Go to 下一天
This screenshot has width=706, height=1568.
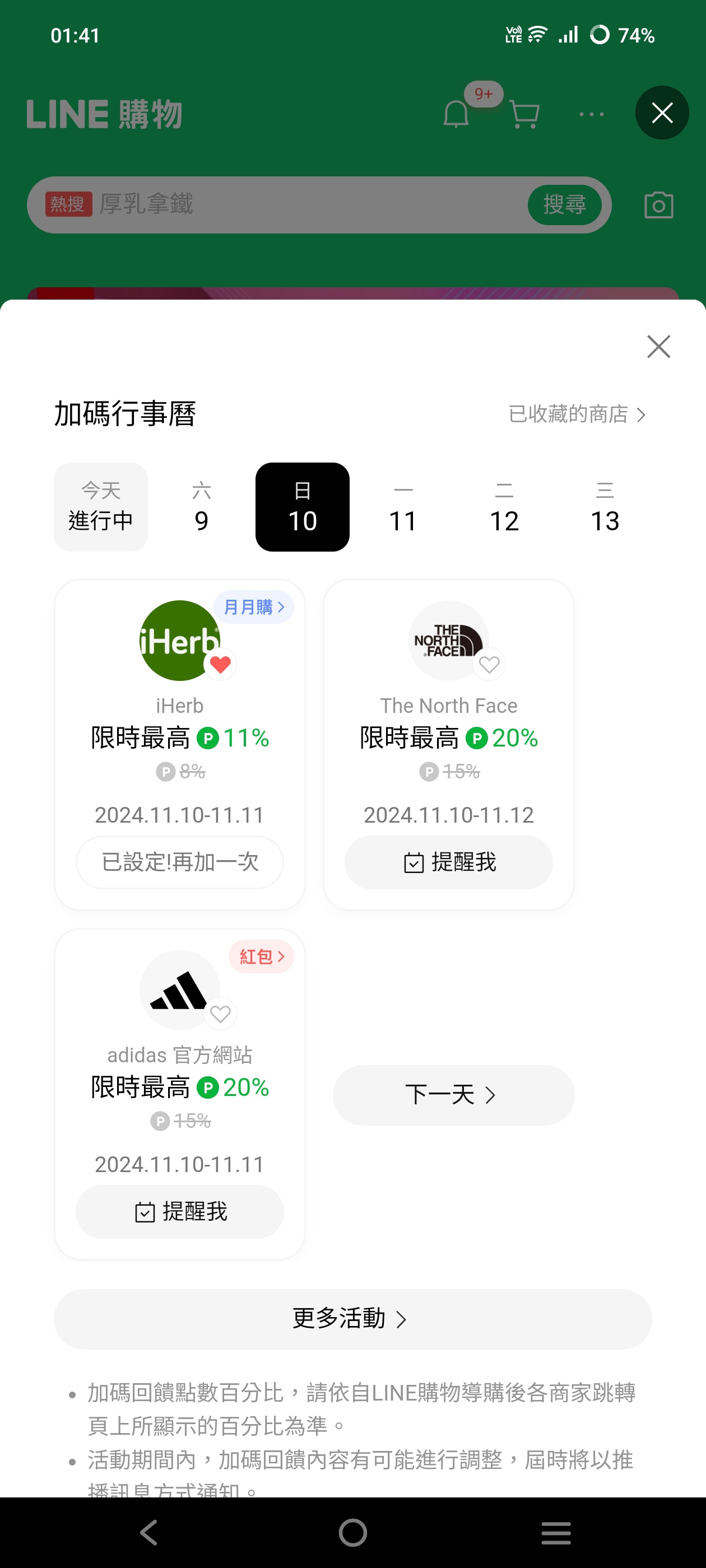click(x=453, y=1094)
